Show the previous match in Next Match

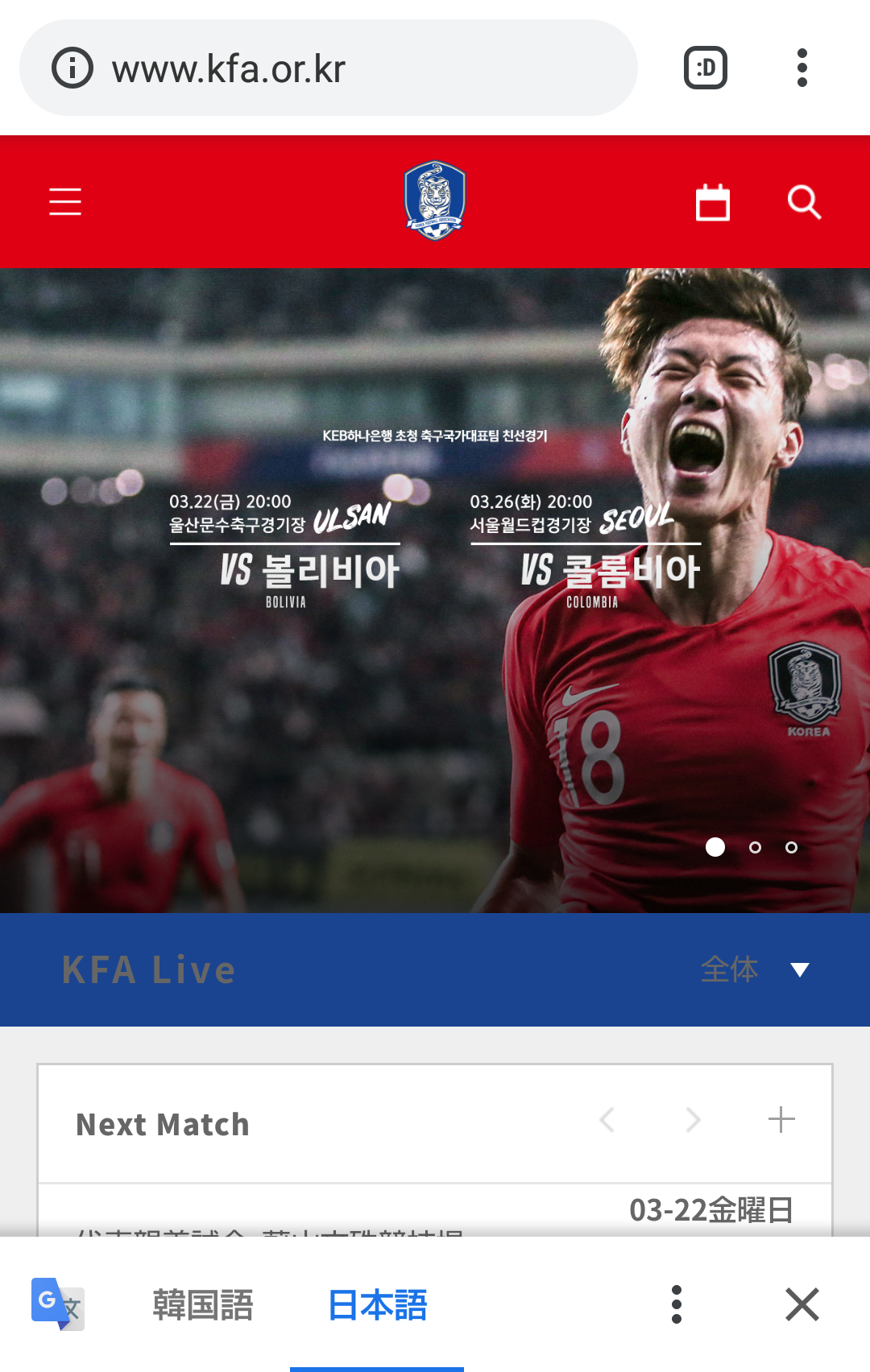[607, 1119]
